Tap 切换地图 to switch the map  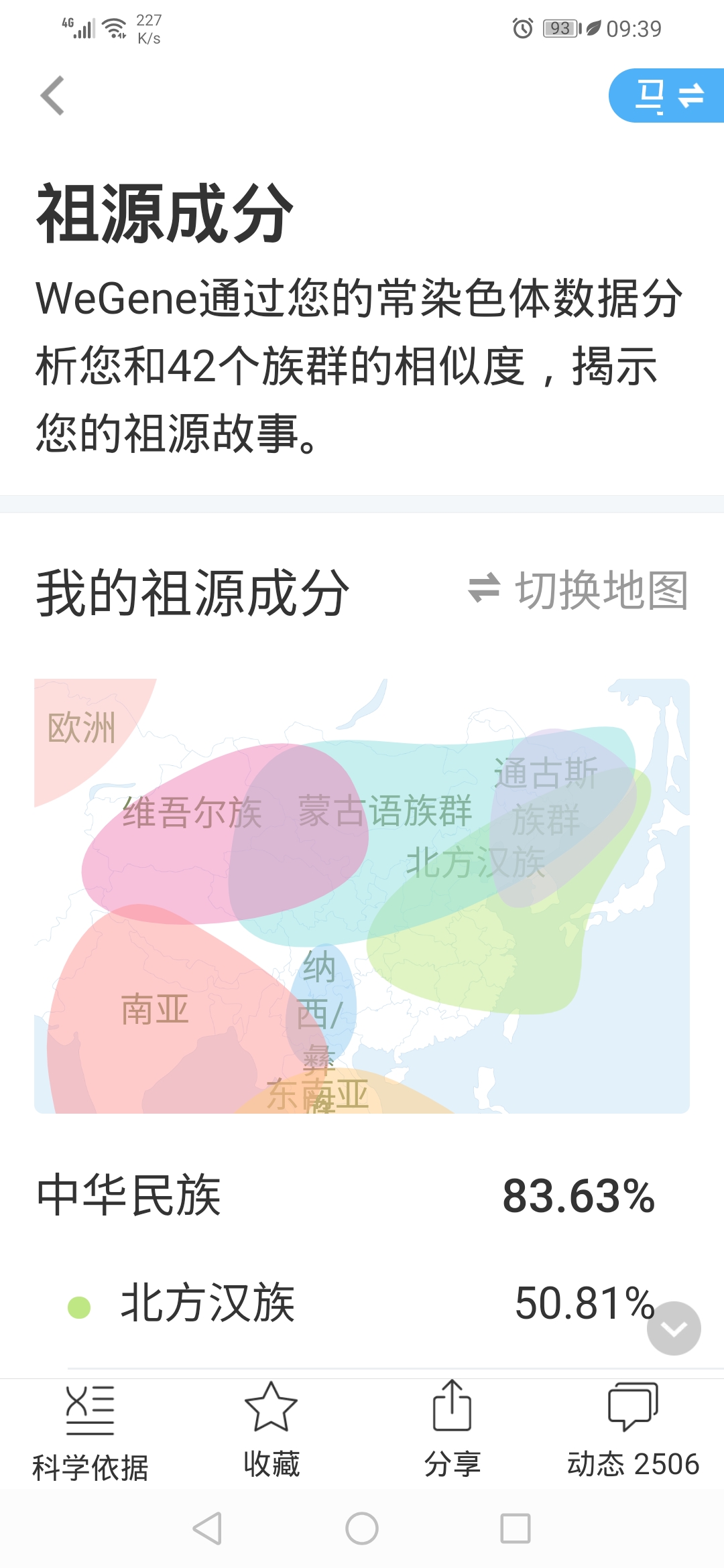click(x=578, y=590)
